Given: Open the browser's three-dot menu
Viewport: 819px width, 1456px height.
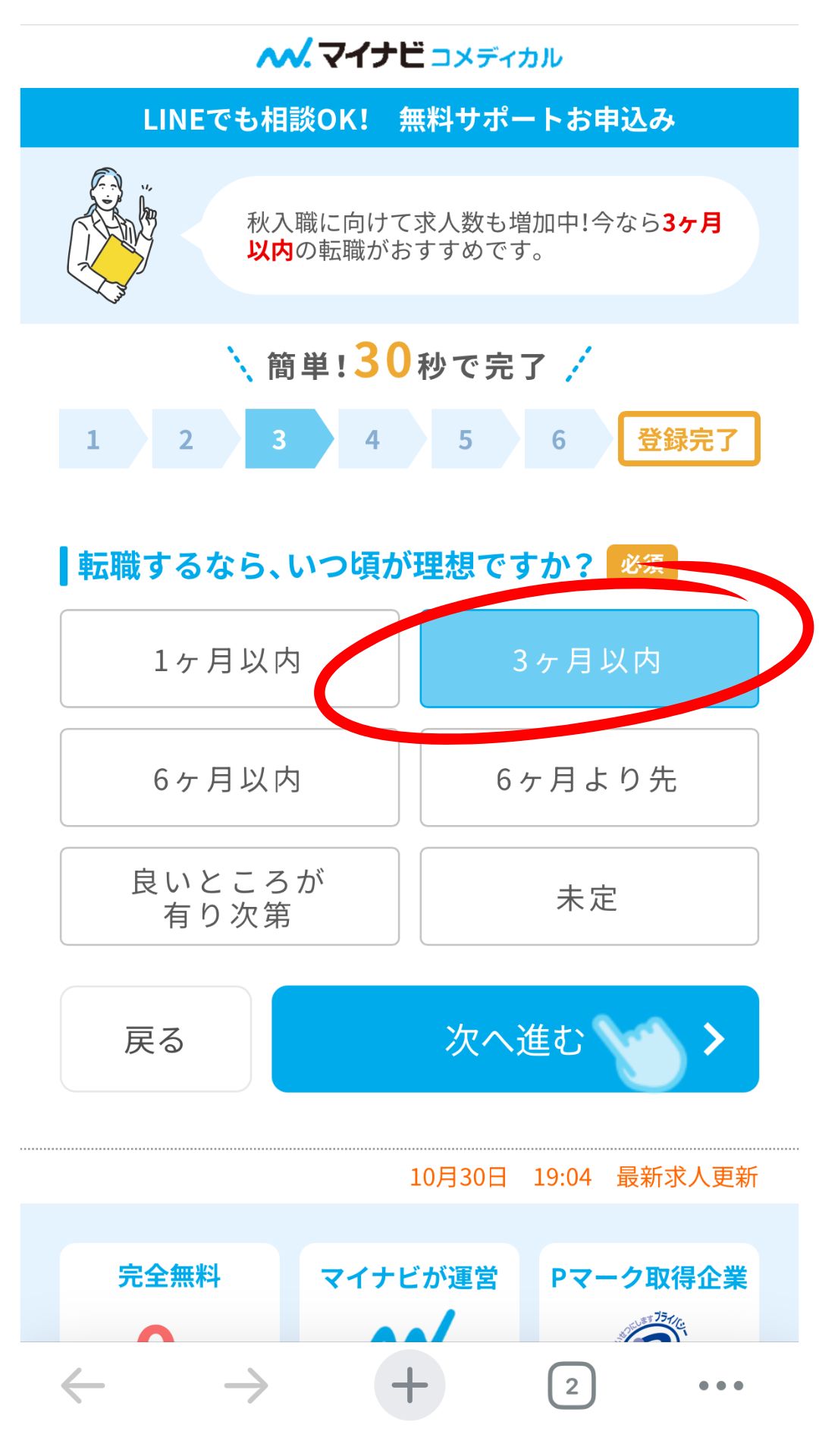Looking at the screenshot, I should pos(720,1385).
